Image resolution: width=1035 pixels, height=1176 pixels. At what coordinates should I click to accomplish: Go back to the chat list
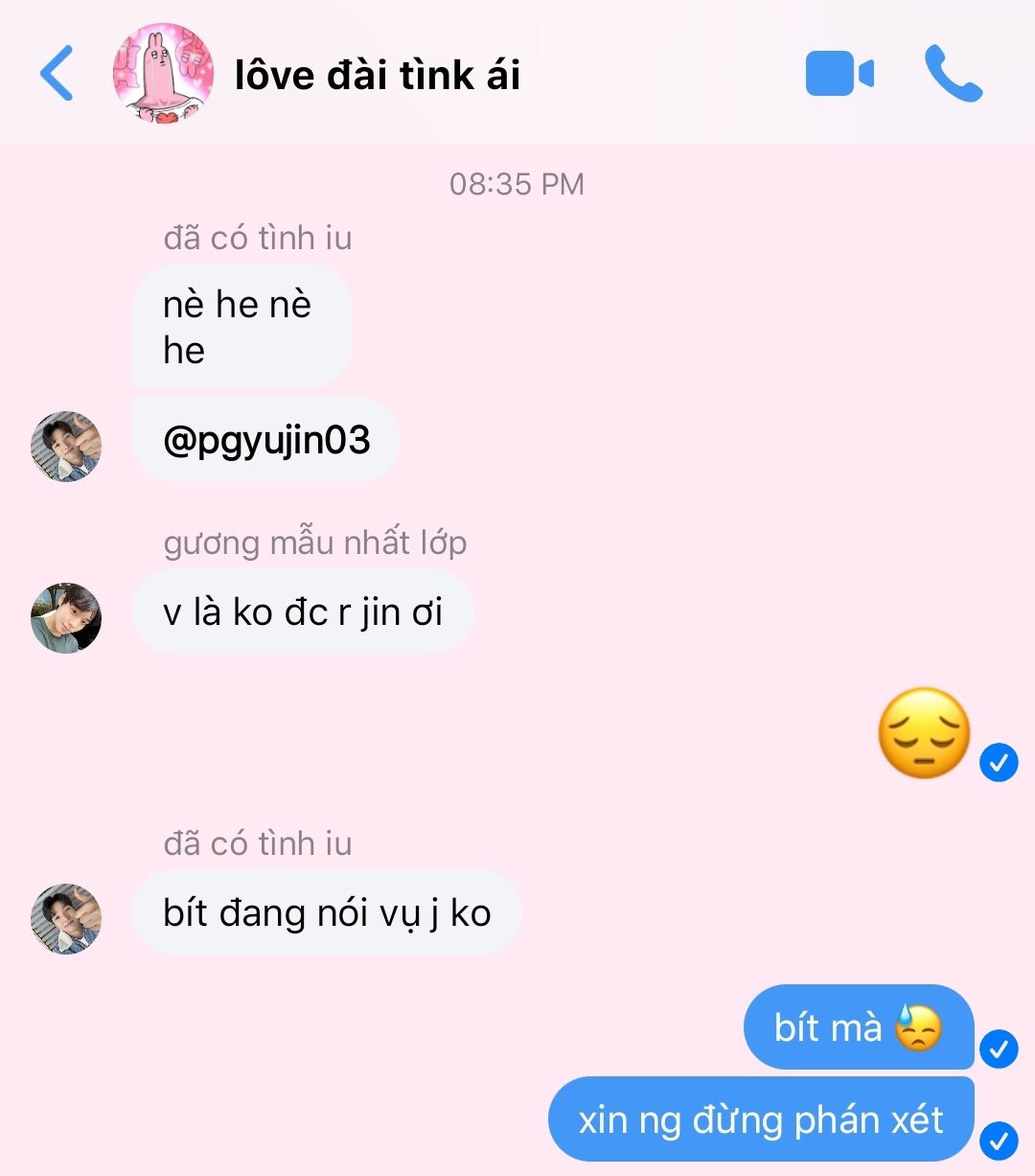coord(57,74)
